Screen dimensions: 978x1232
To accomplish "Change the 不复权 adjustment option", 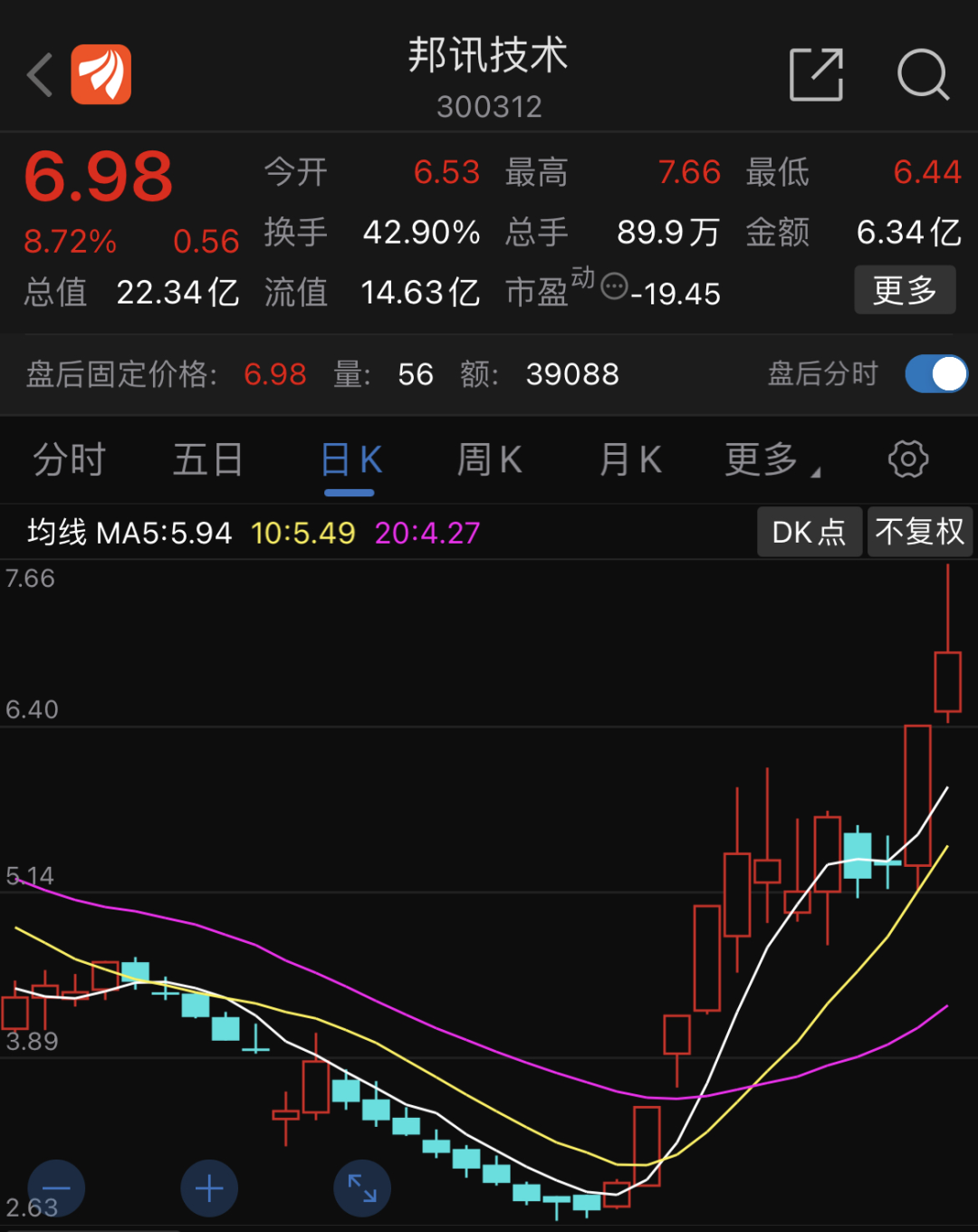I will click(920, 532).
